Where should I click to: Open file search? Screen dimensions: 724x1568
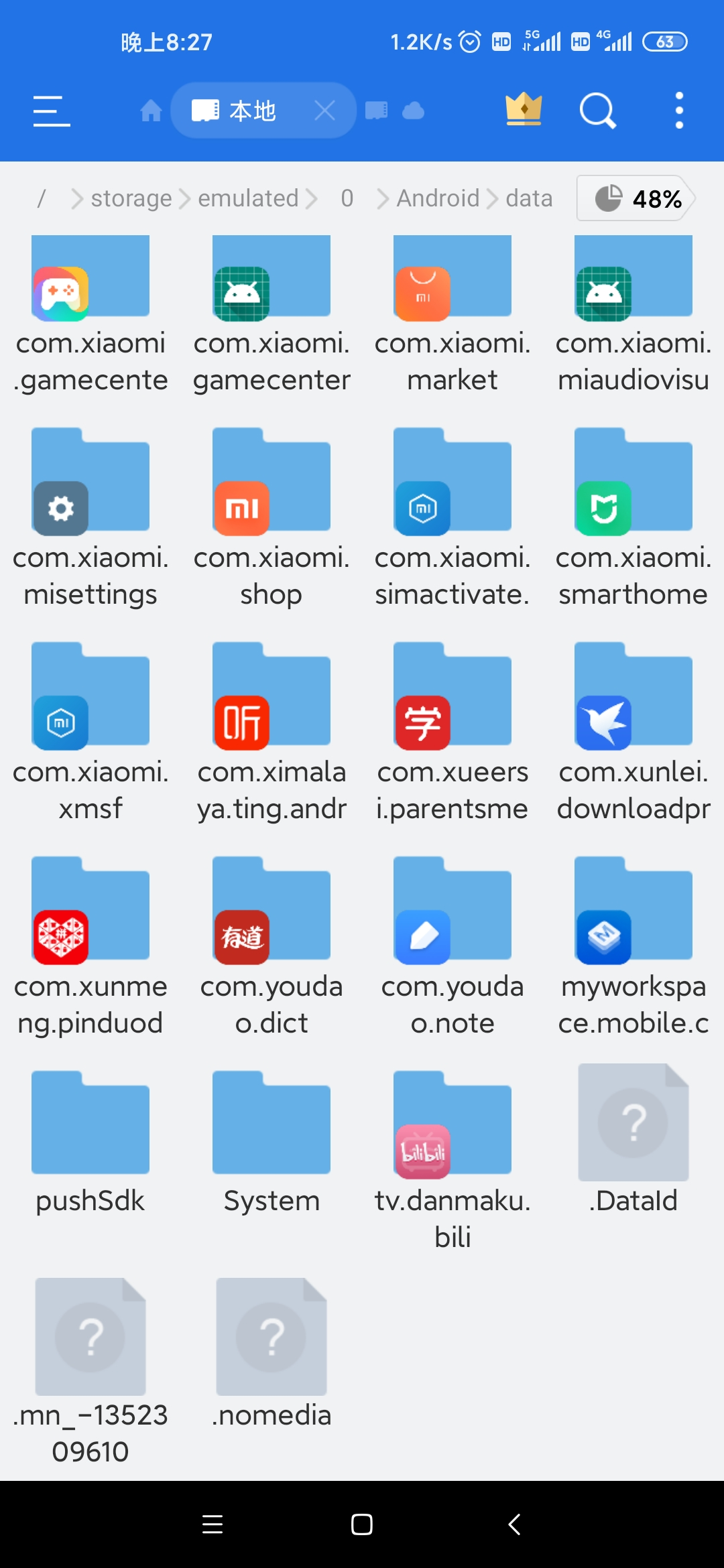pos(597,111)
